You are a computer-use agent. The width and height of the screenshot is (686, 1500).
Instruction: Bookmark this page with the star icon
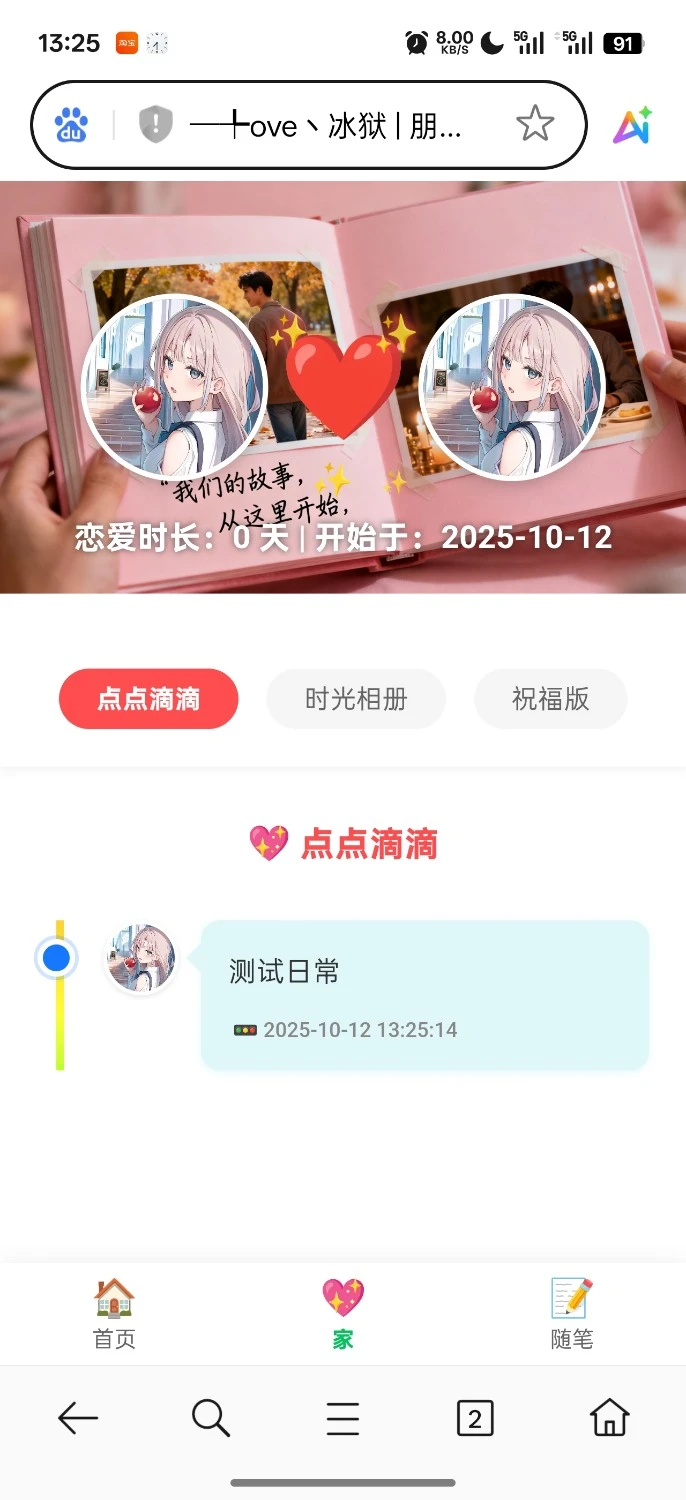coord(535,125)
